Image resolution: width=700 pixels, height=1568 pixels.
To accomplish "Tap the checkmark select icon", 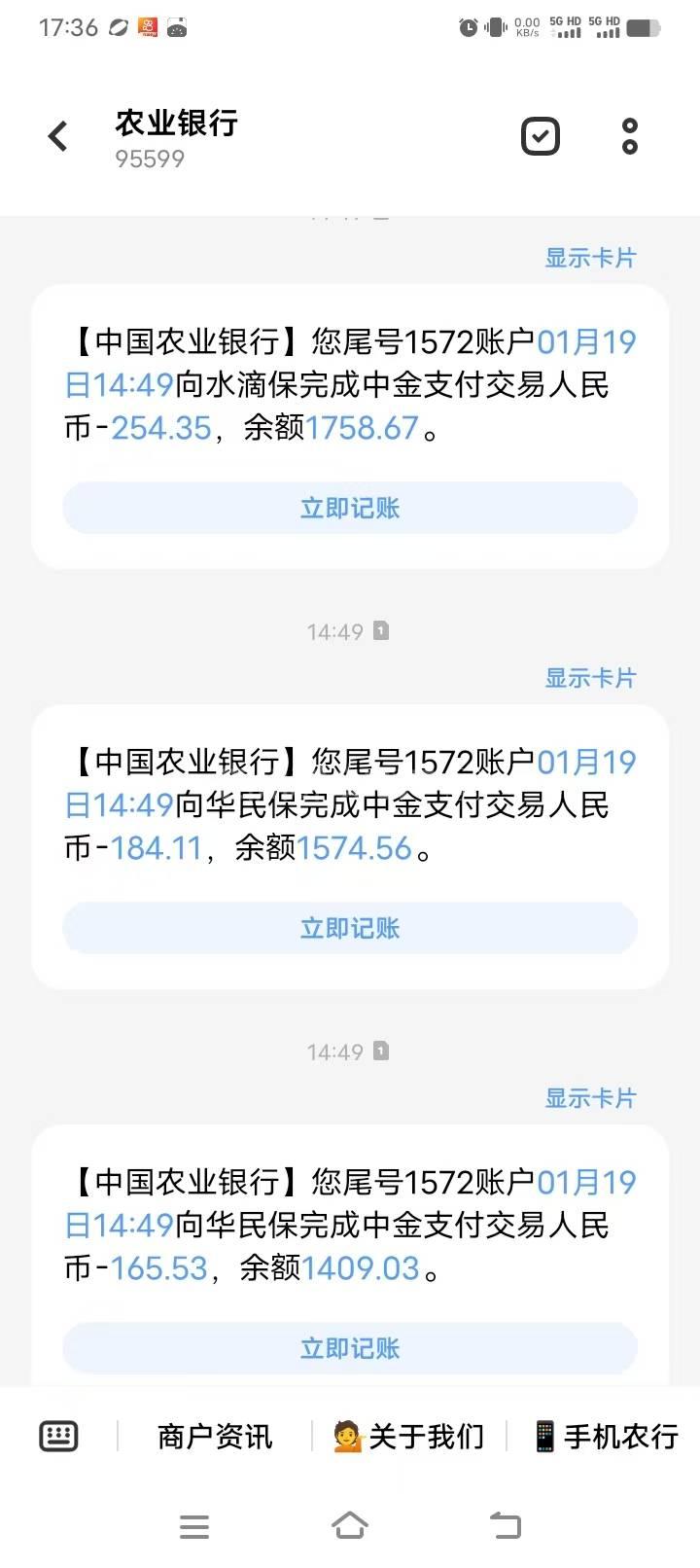I will point(541,136).
